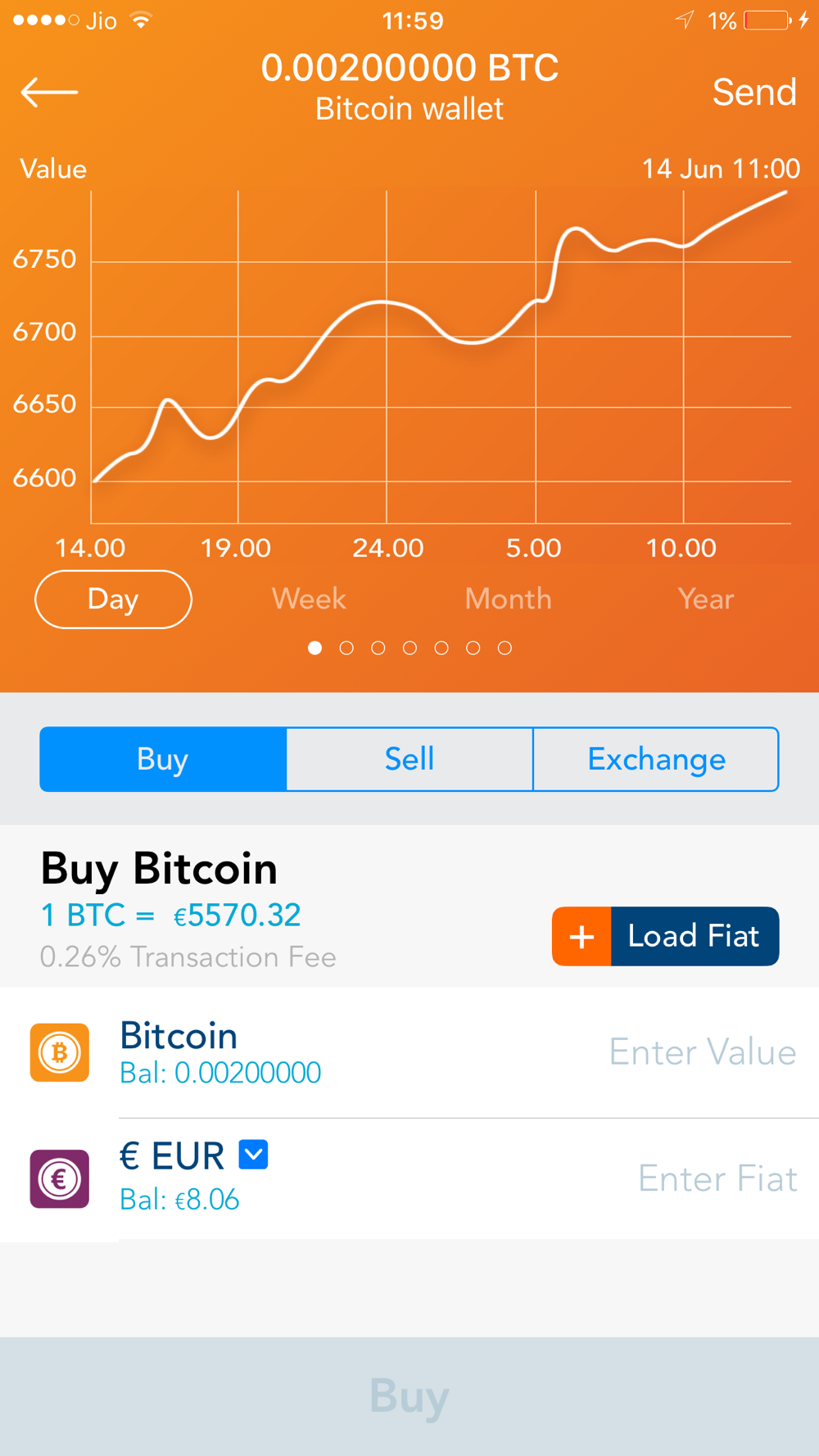The height and width of the screenshot is (1456, 819).
Task: Switch chart to Month view
Action: pyautogui.click(x=508, y=599)
